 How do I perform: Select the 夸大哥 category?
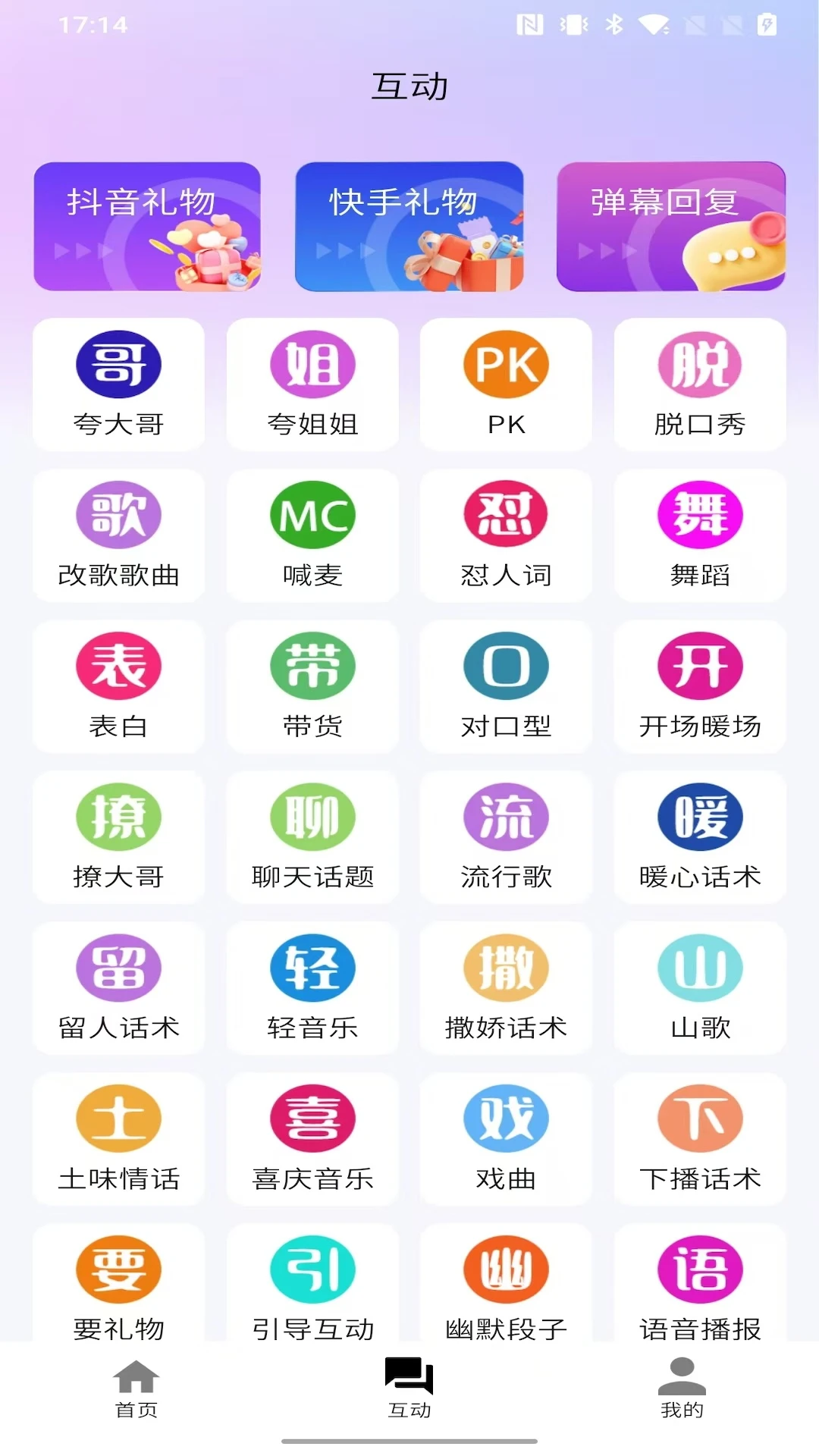click(118, 384)
